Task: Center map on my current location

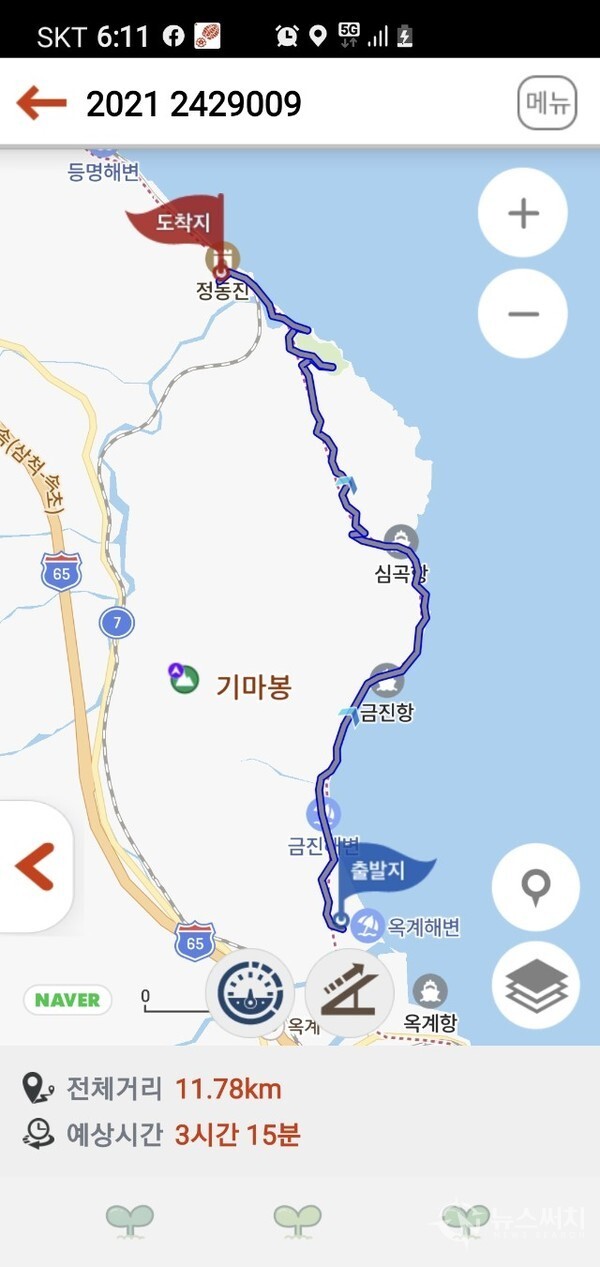Action: [x=536, y=887]
